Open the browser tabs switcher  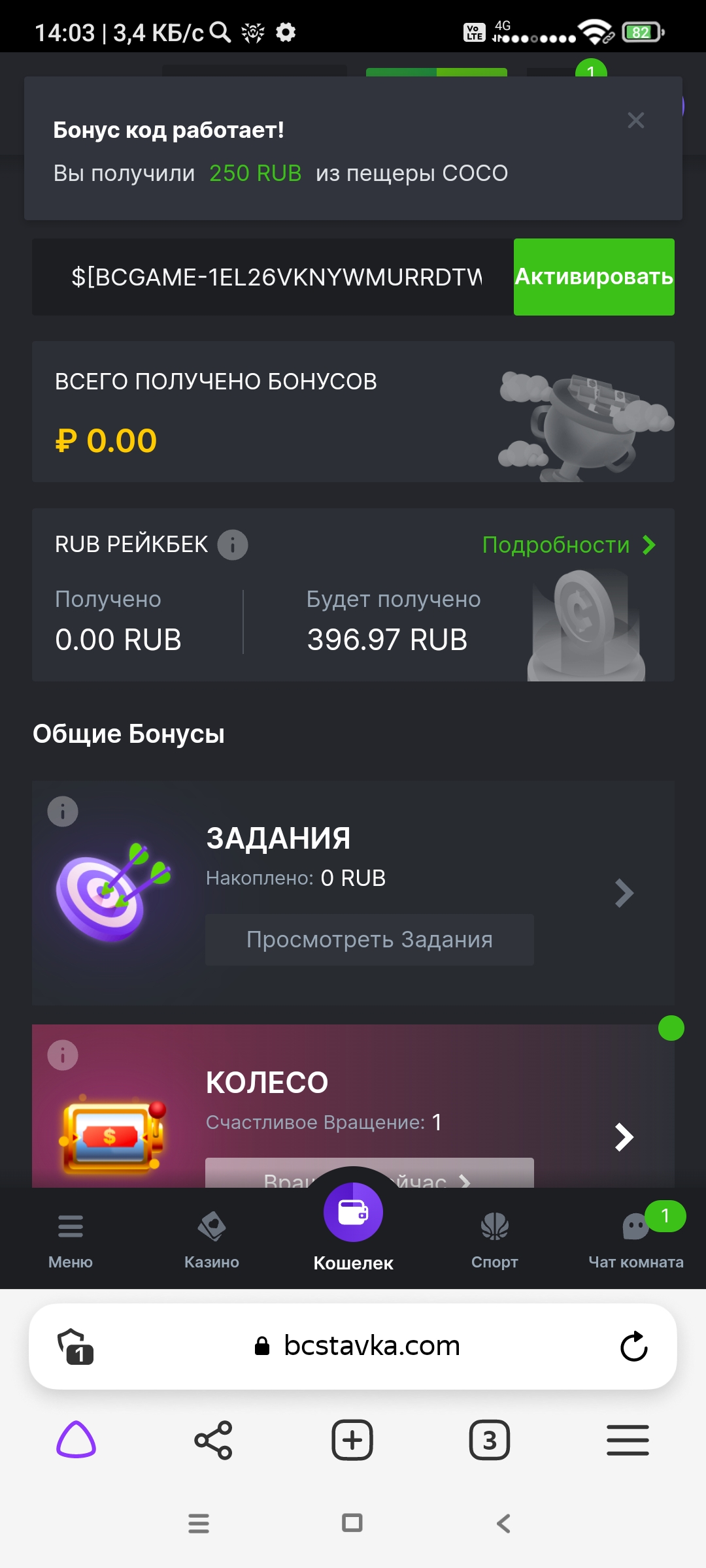coord(490,1441)
